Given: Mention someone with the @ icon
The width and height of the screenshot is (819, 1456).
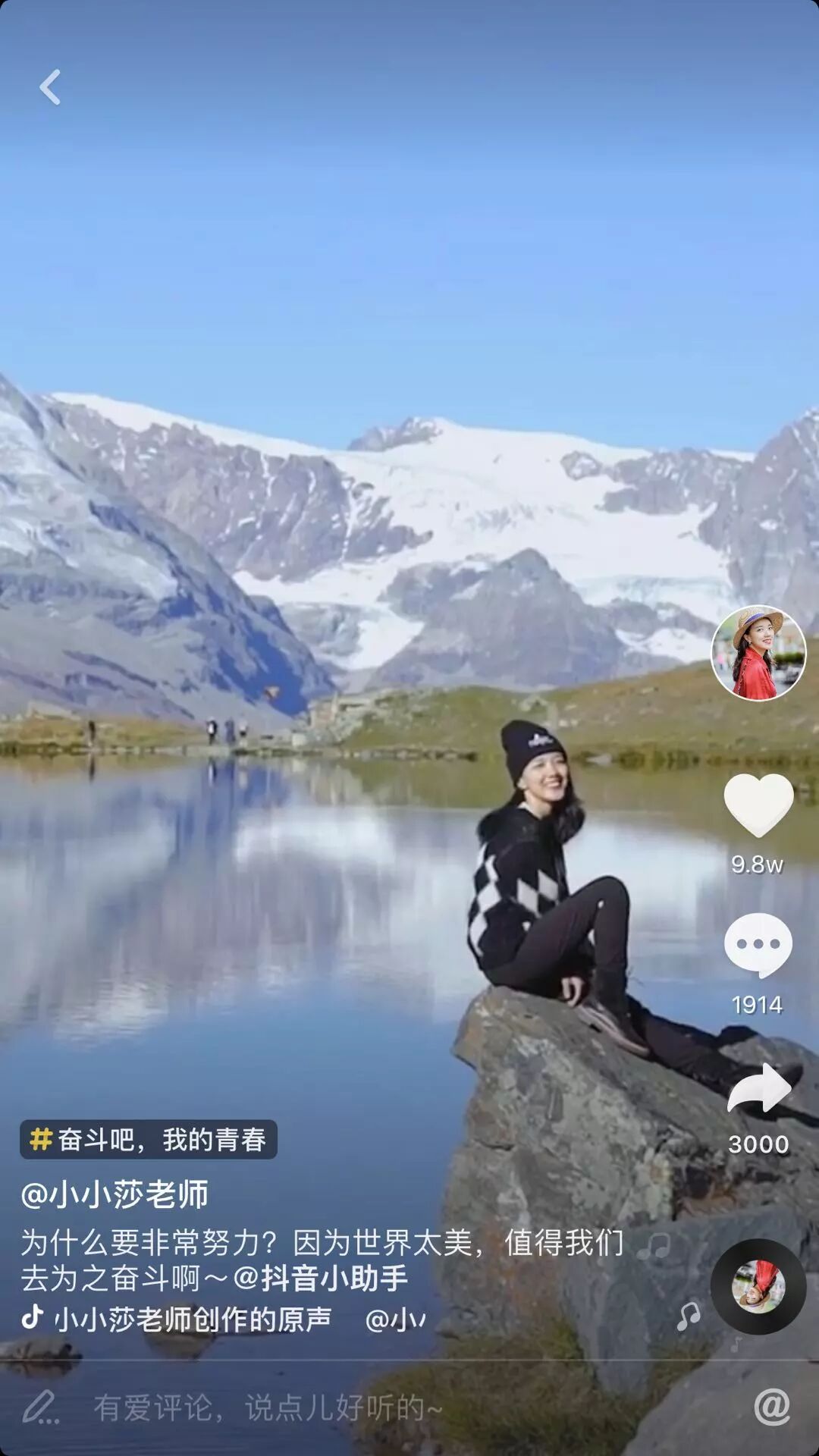Looking at the screenshot, I should (772, 1407).
